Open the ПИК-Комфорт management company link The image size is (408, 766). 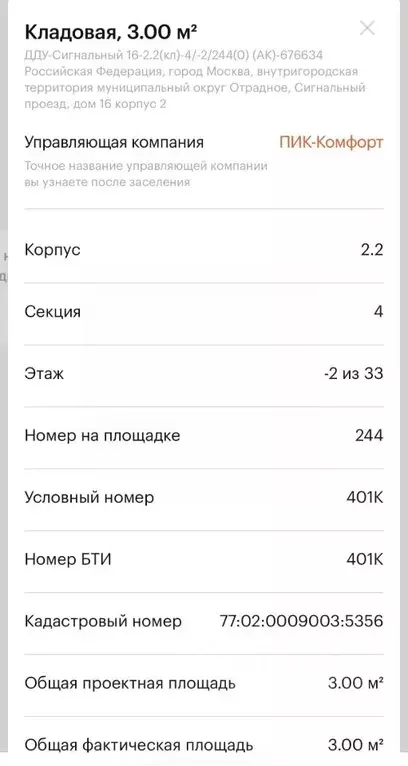[x=331, y=143]
